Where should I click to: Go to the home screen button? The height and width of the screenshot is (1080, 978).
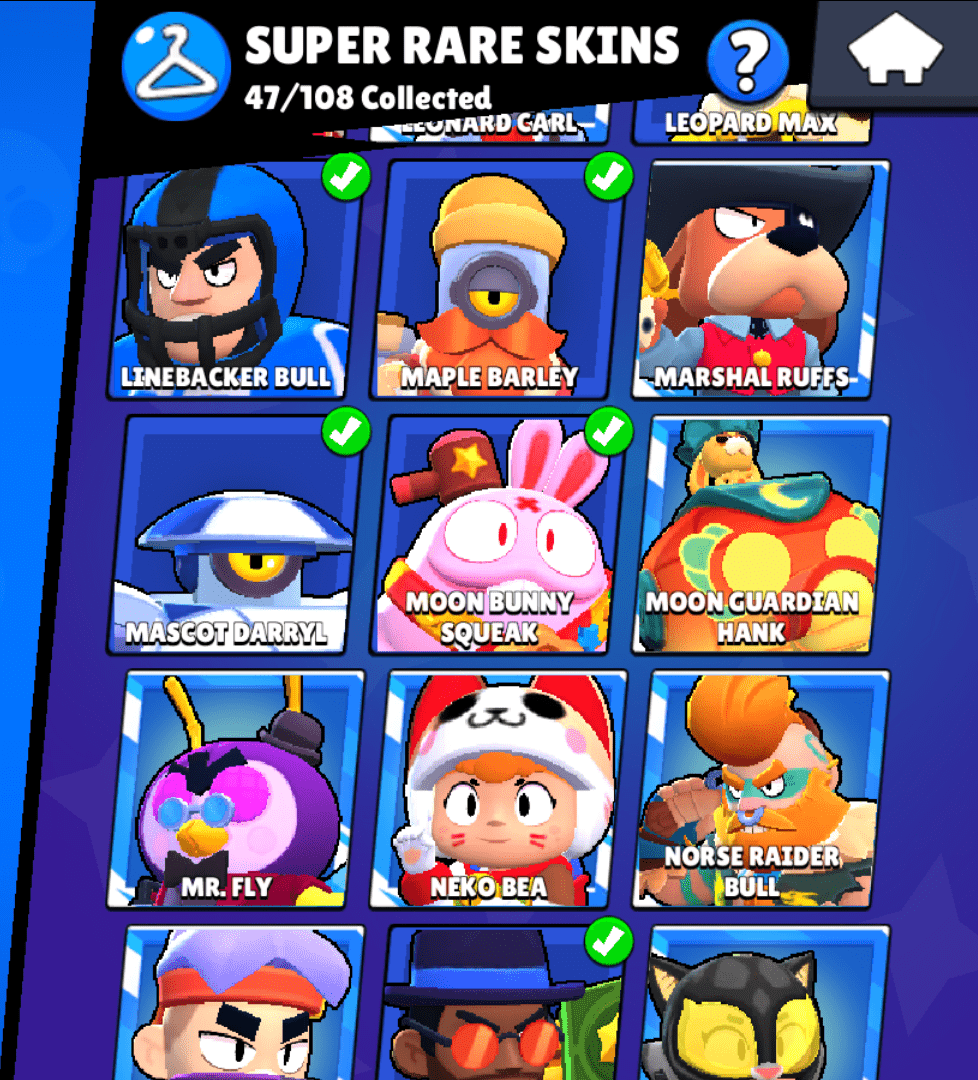coord(895,52)
